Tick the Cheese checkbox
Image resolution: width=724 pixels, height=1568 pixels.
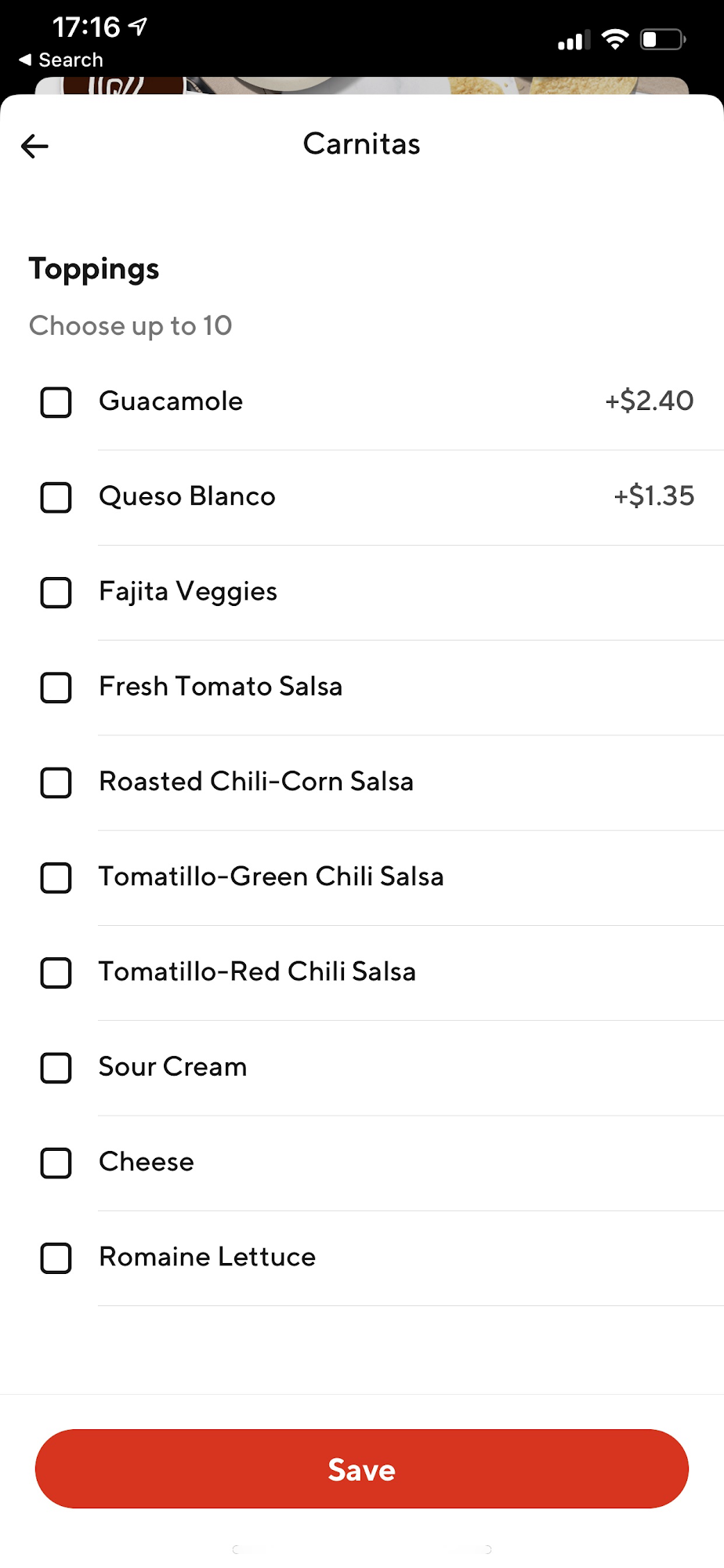coord(56,1163)
